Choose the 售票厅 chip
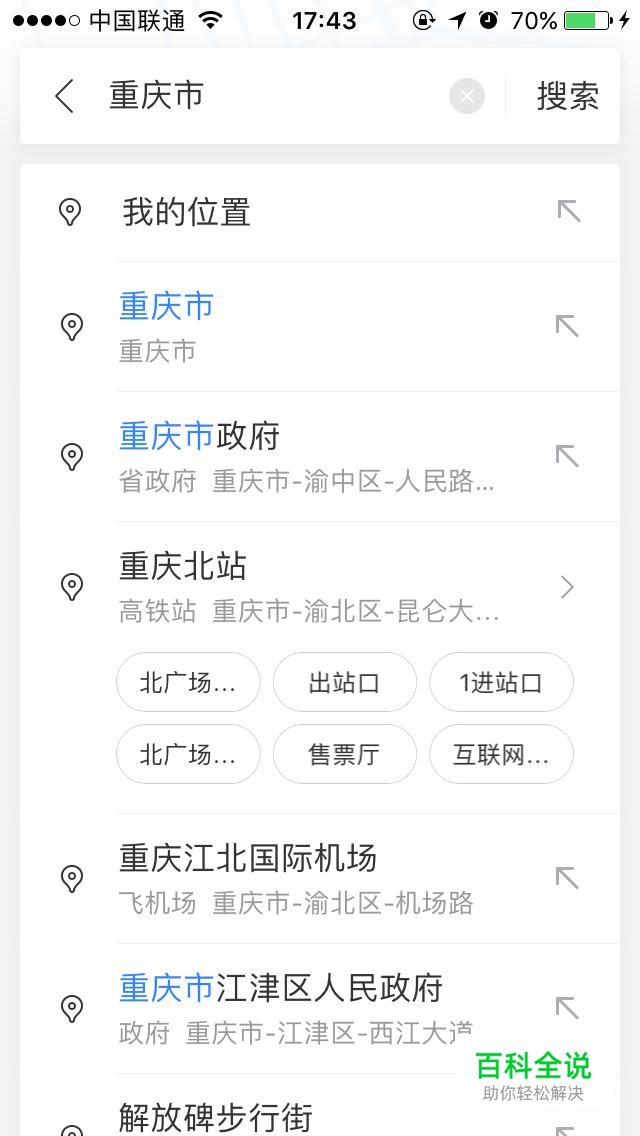This screenshot has height=1136, width=640. (x=344, y=754)
